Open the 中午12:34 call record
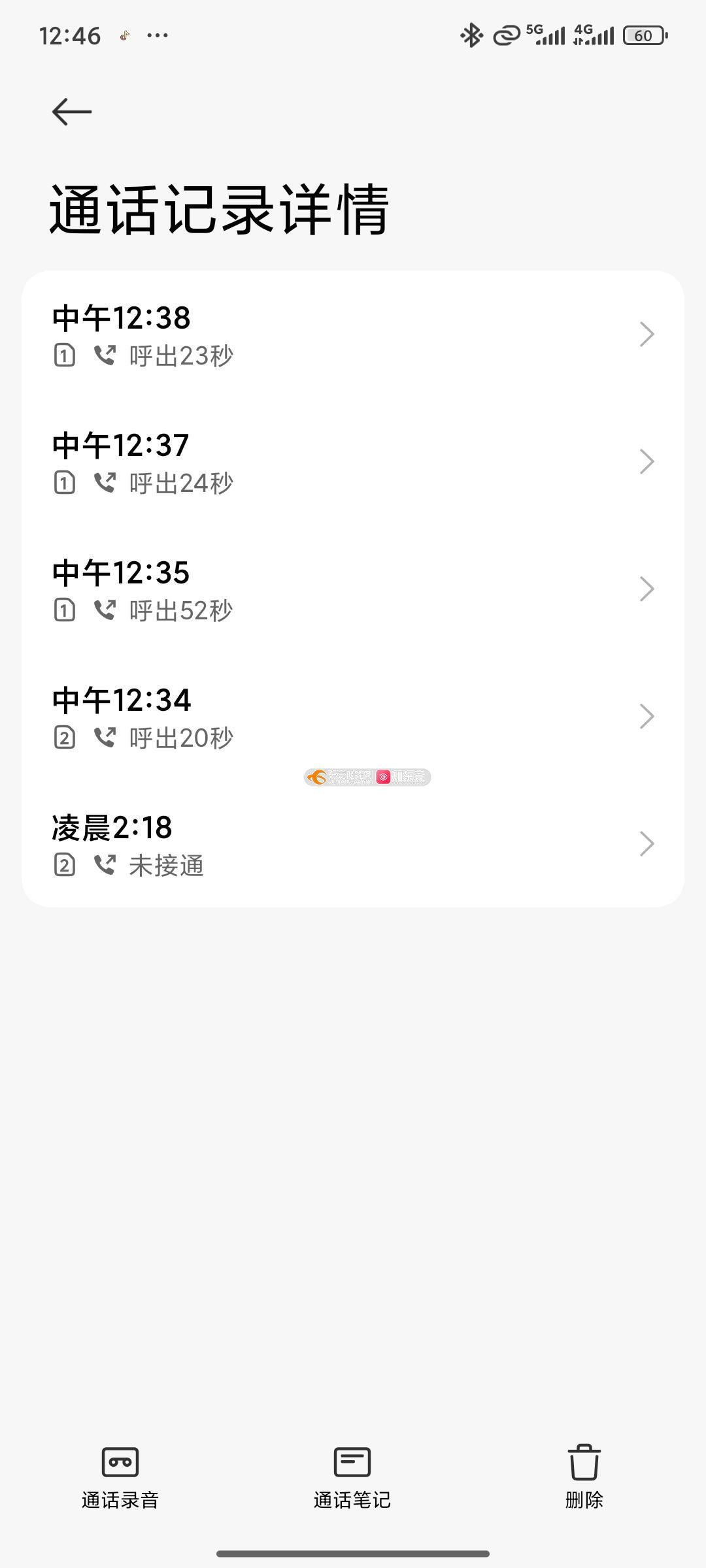 353,717
